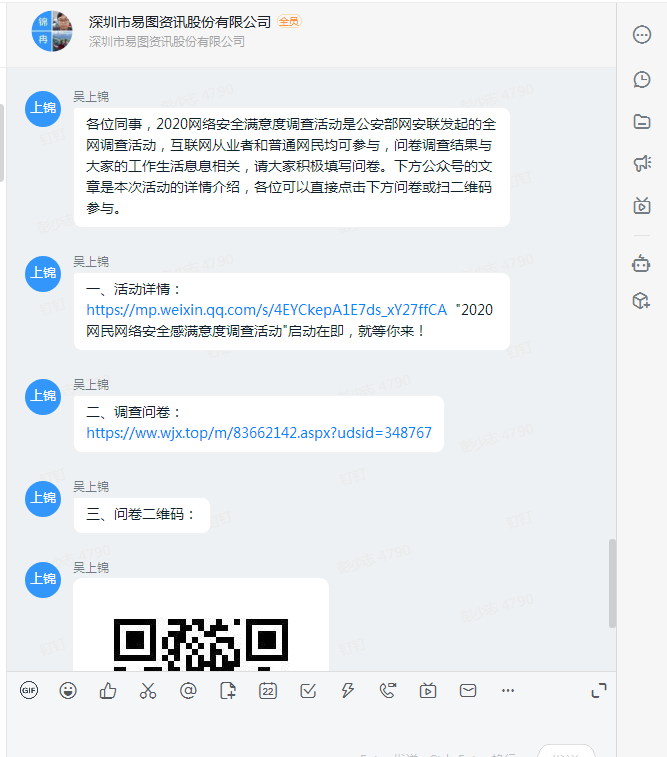Viewport: 667px width, 757px height.
Task: View 吴上锦's profile avatar on the first message
Action: 43,108
